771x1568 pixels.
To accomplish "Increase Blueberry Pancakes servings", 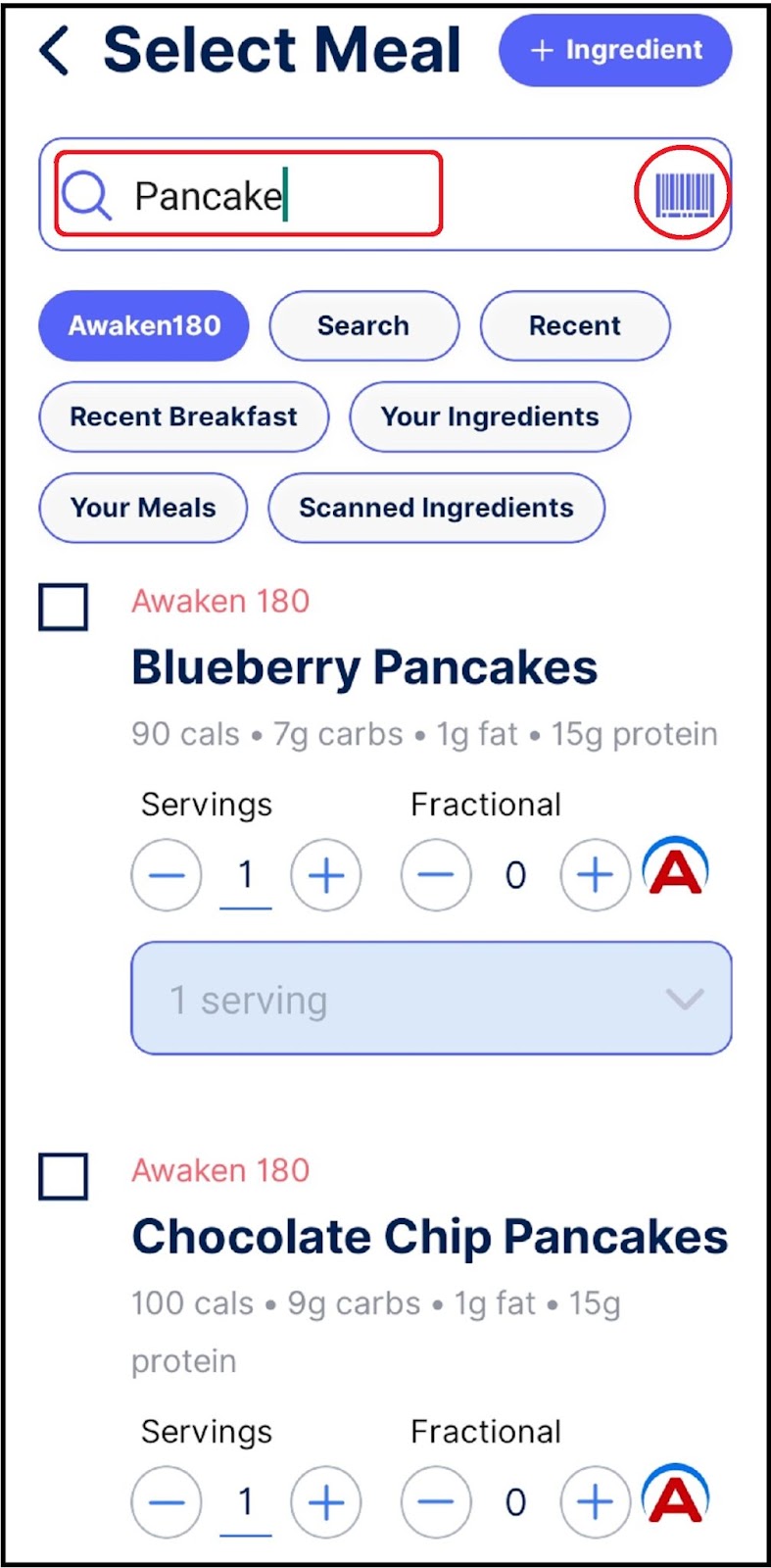I will coord(326,875).
